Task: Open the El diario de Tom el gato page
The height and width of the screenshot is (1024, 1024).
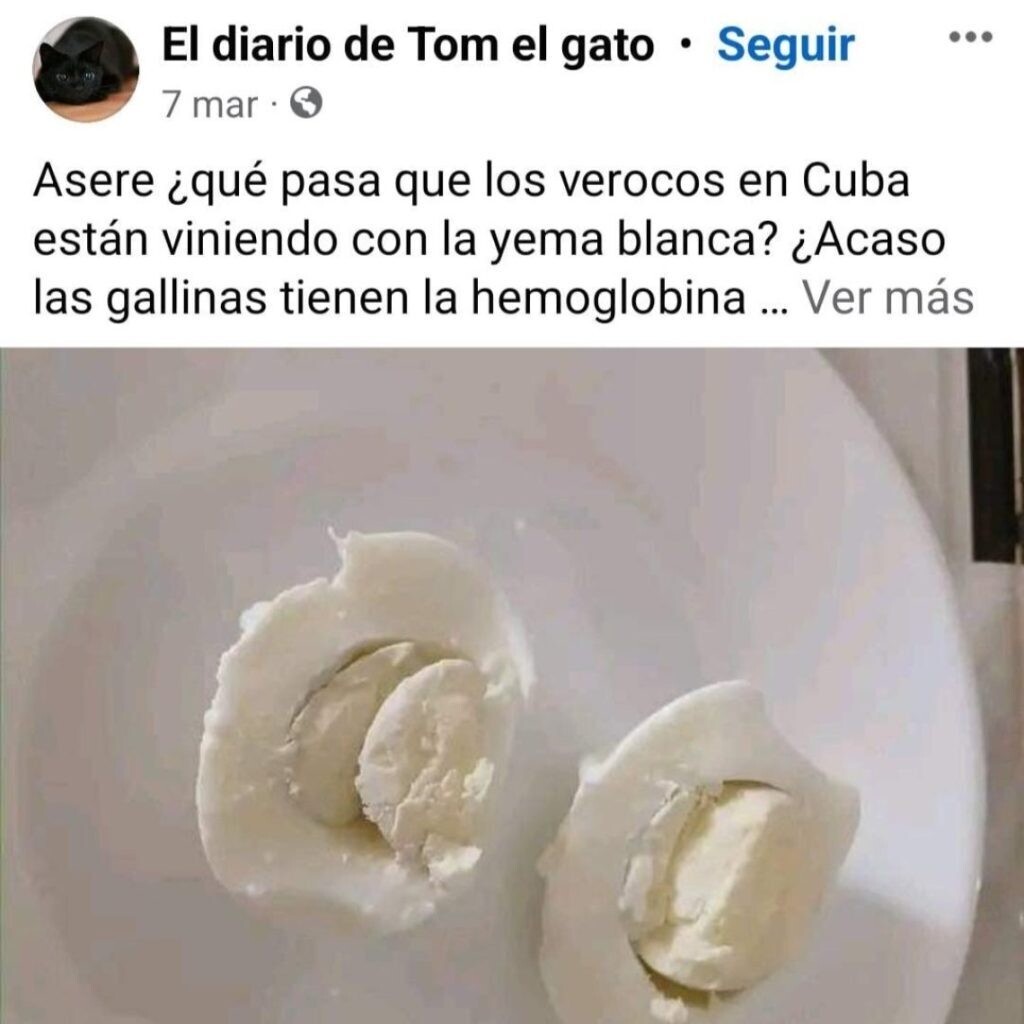Action: pos(408,45)
